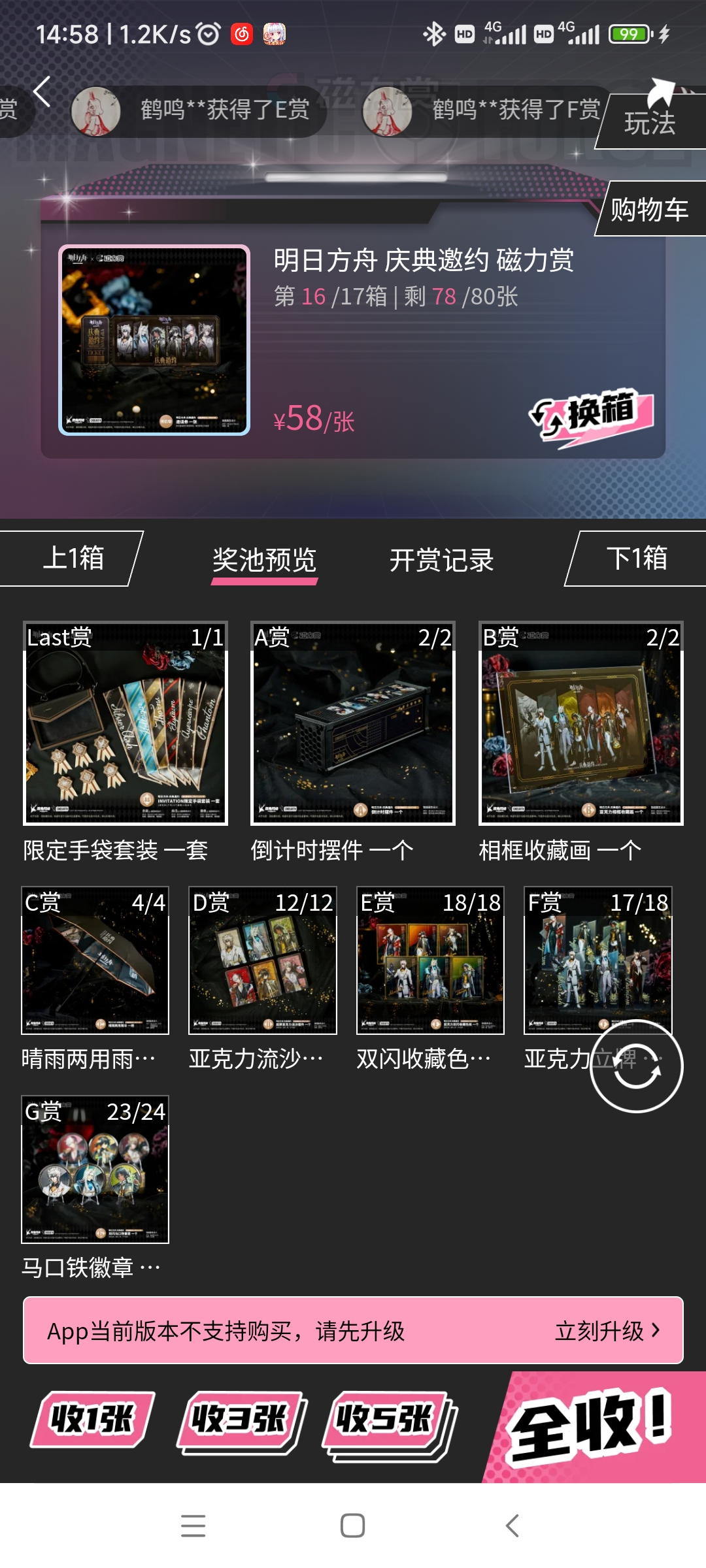
Task: Open the system recent apps button
Action: coord(193,1526)
